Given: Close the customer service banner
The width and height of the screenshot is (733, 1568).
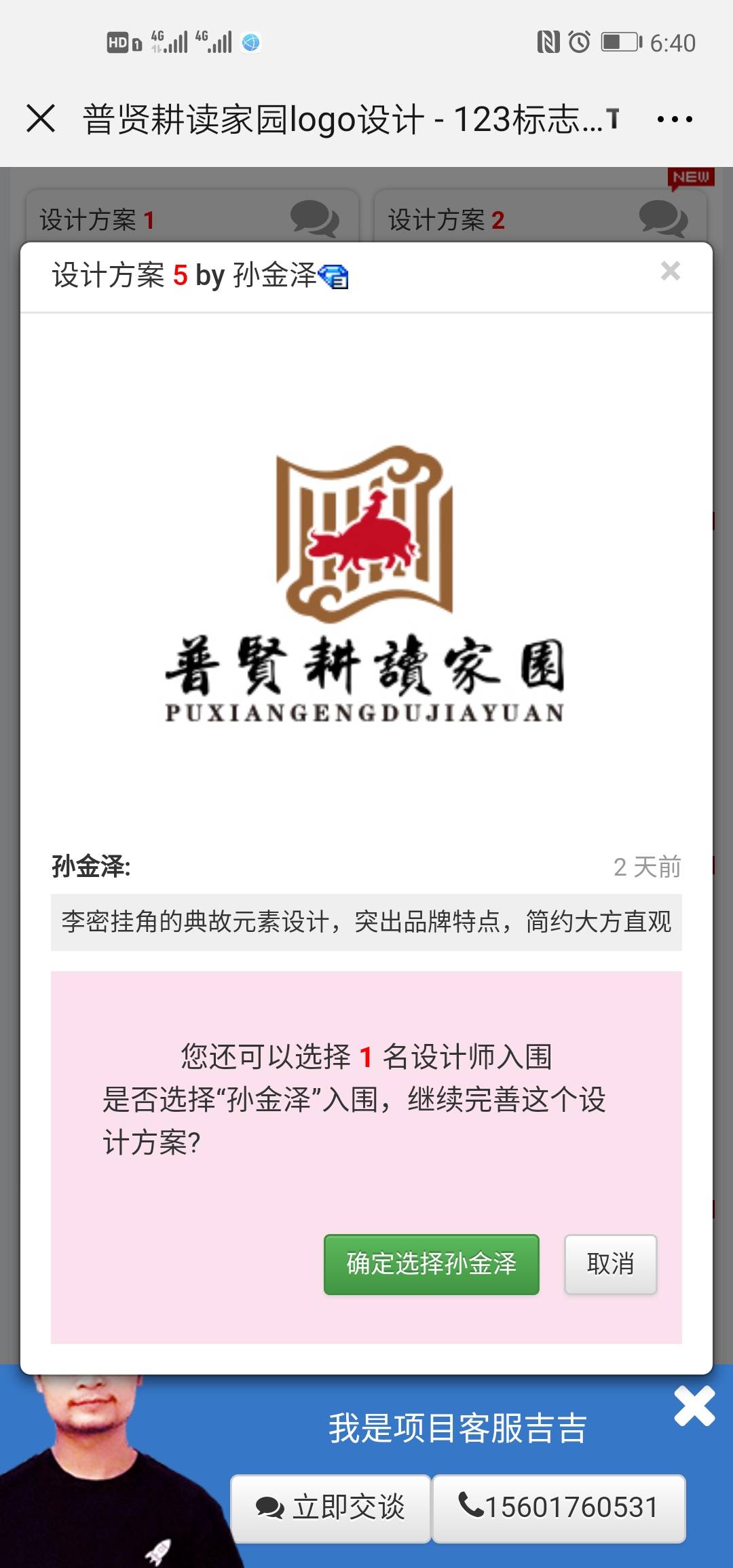Looking at the screenshot, I should pyautogui.click(x=694, y=1406).
